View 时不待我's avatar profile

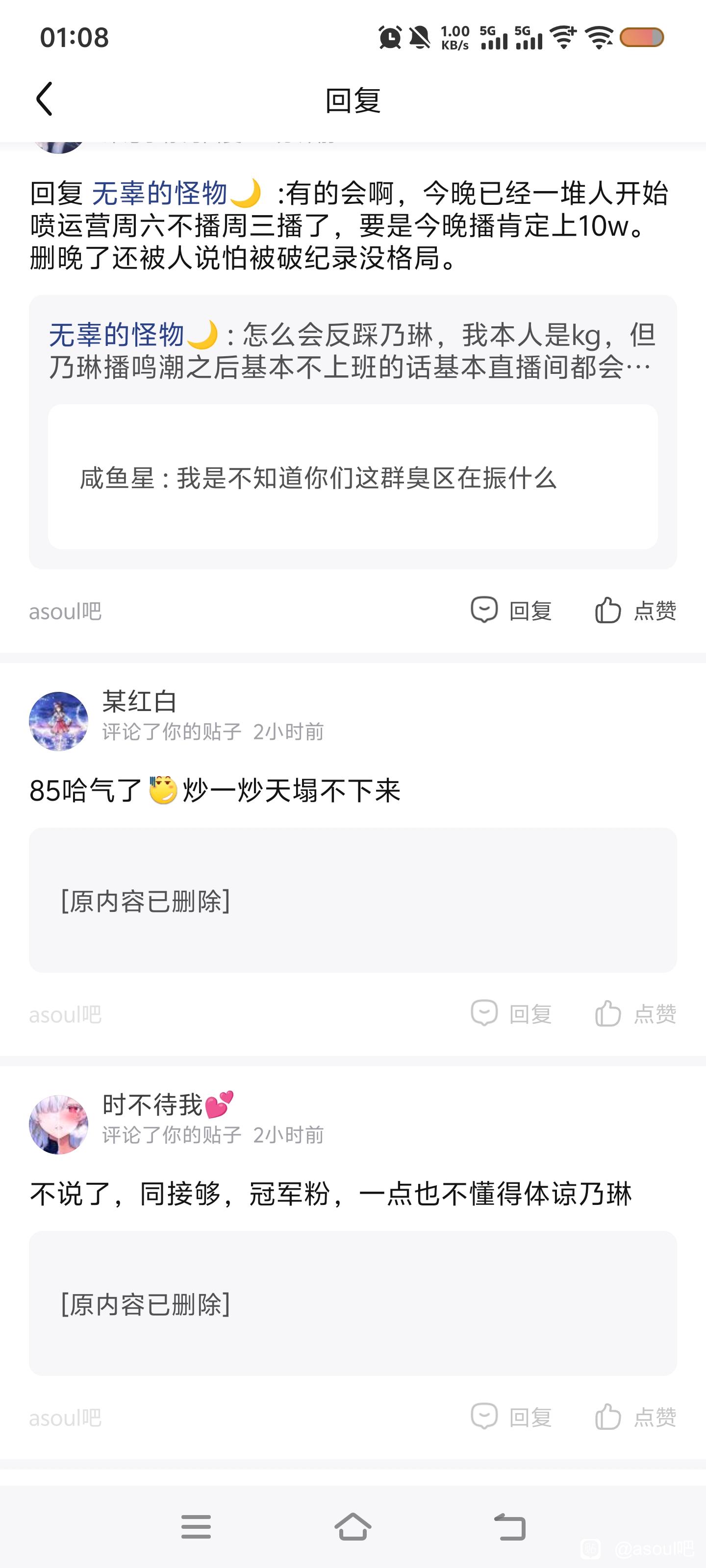pyautogui.click(x=58, y=1124)
